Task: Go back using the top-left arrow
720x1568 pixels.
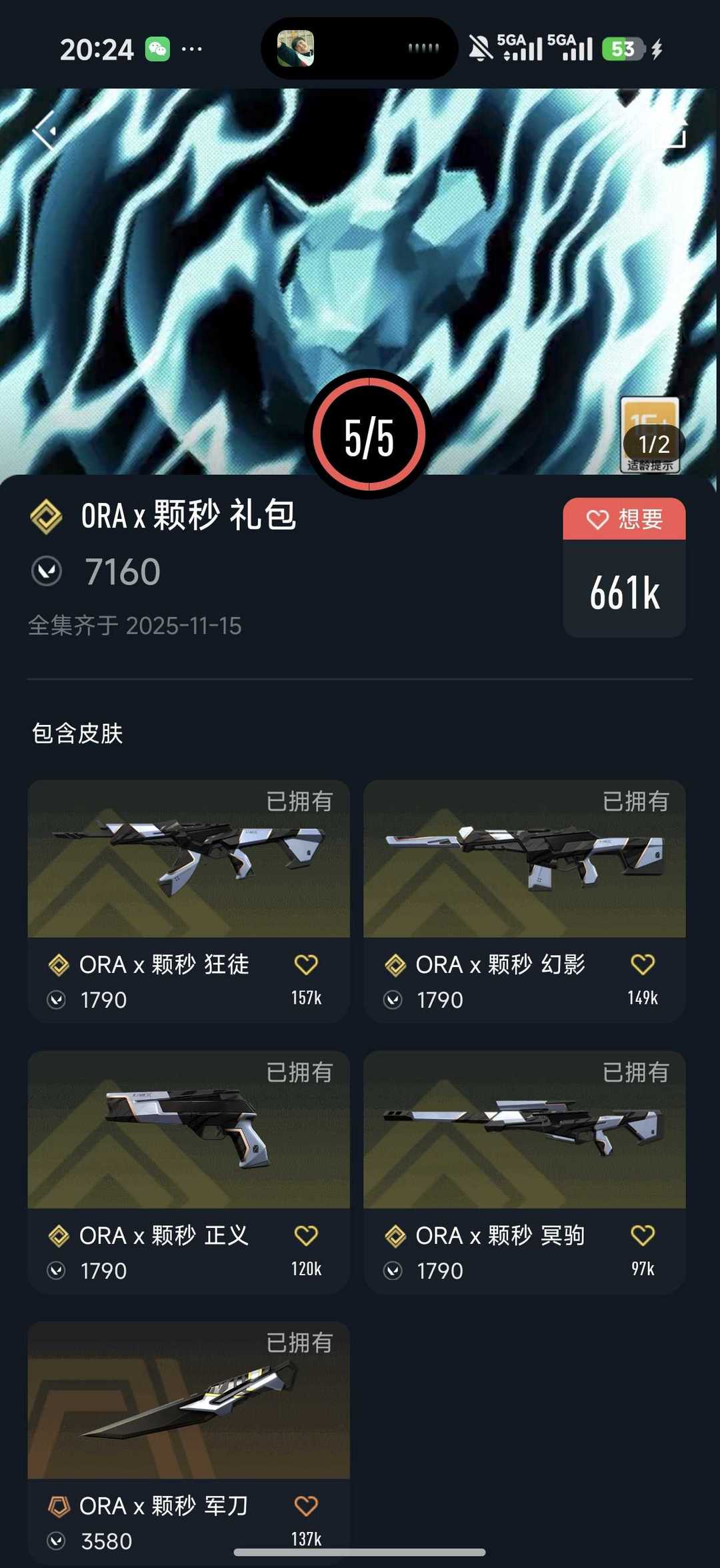Action: coord(45,130)
